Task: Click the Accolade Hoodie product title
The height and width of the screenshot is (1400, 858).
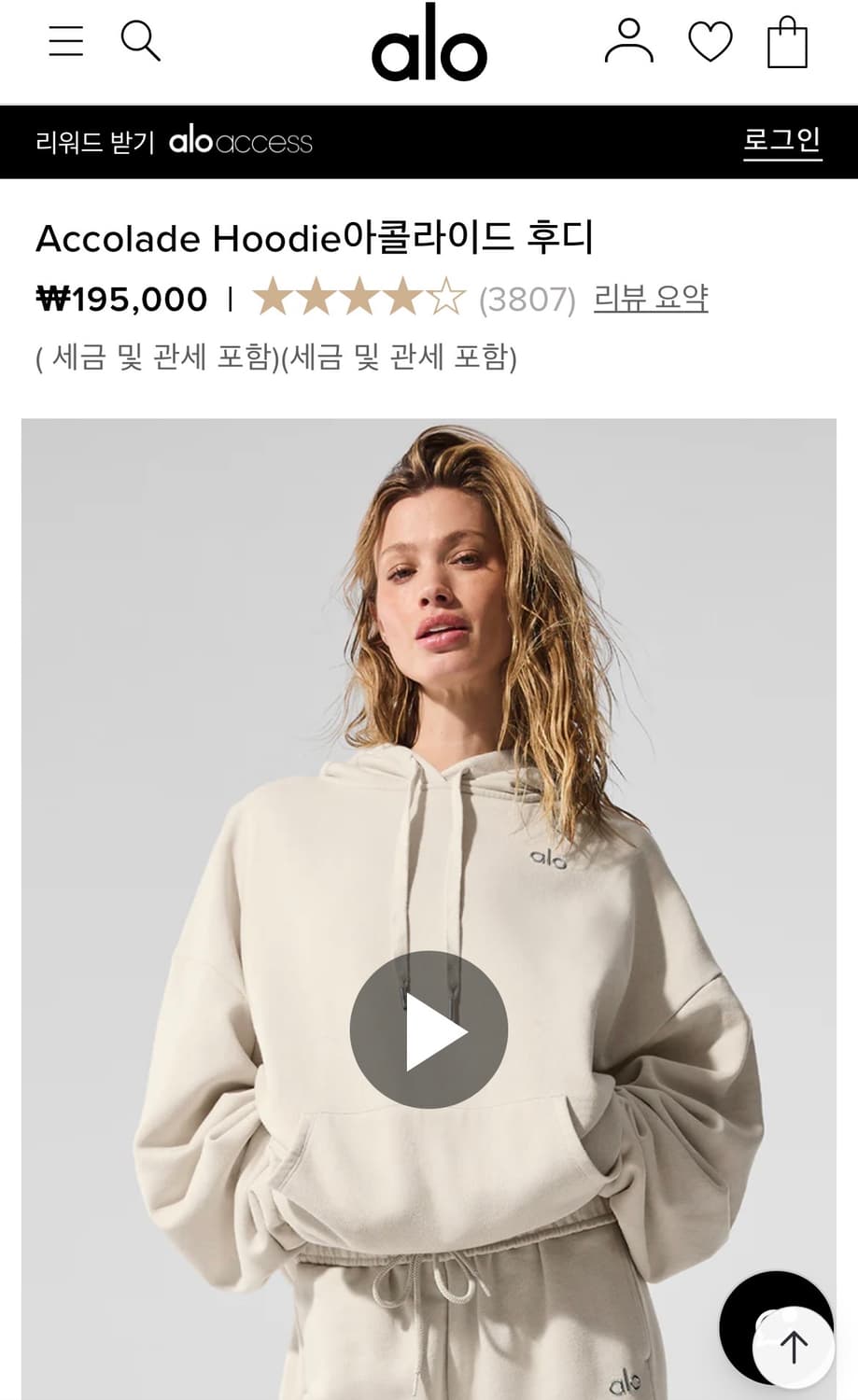Action: click(x=317, y=238)
